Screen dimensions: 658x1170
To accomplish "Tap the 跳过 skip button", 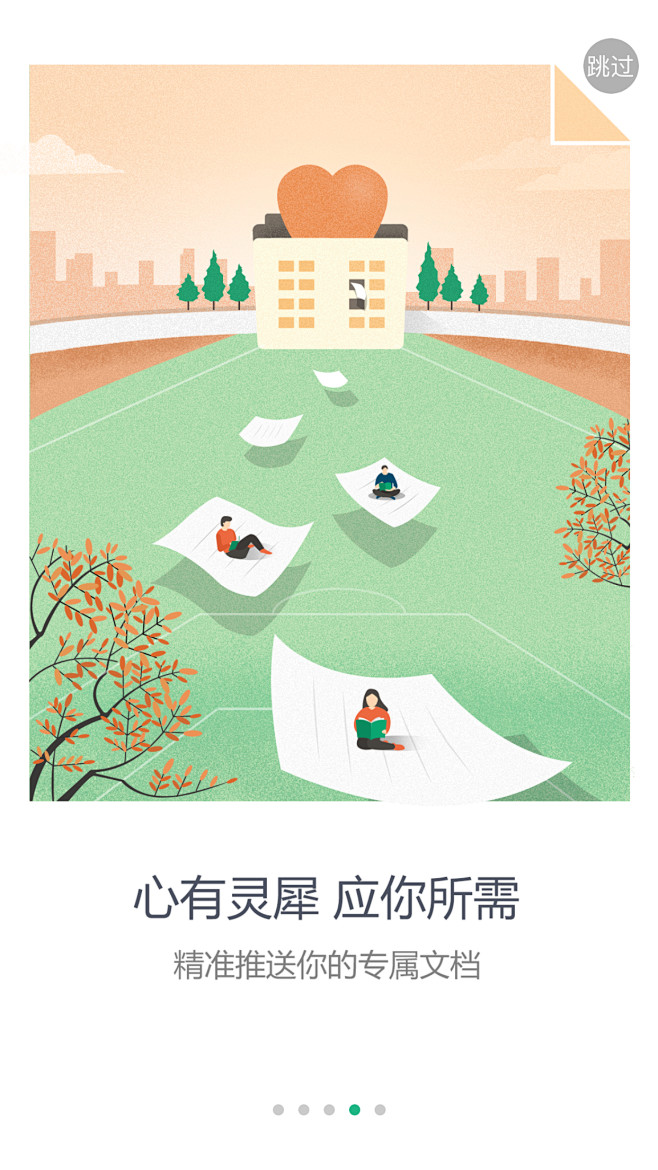I will point(610,66).
